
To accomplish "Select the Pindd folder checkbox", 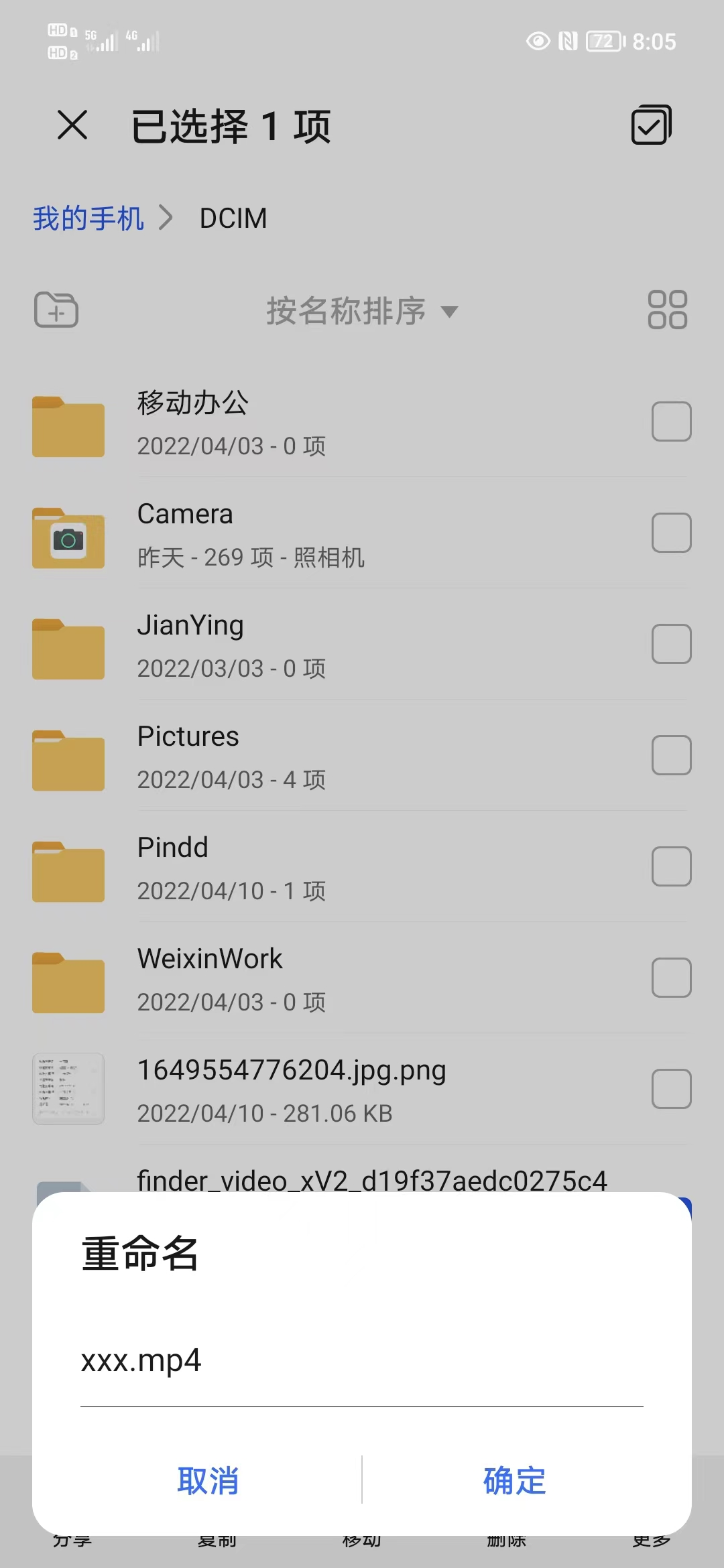I will click(671, 866).
